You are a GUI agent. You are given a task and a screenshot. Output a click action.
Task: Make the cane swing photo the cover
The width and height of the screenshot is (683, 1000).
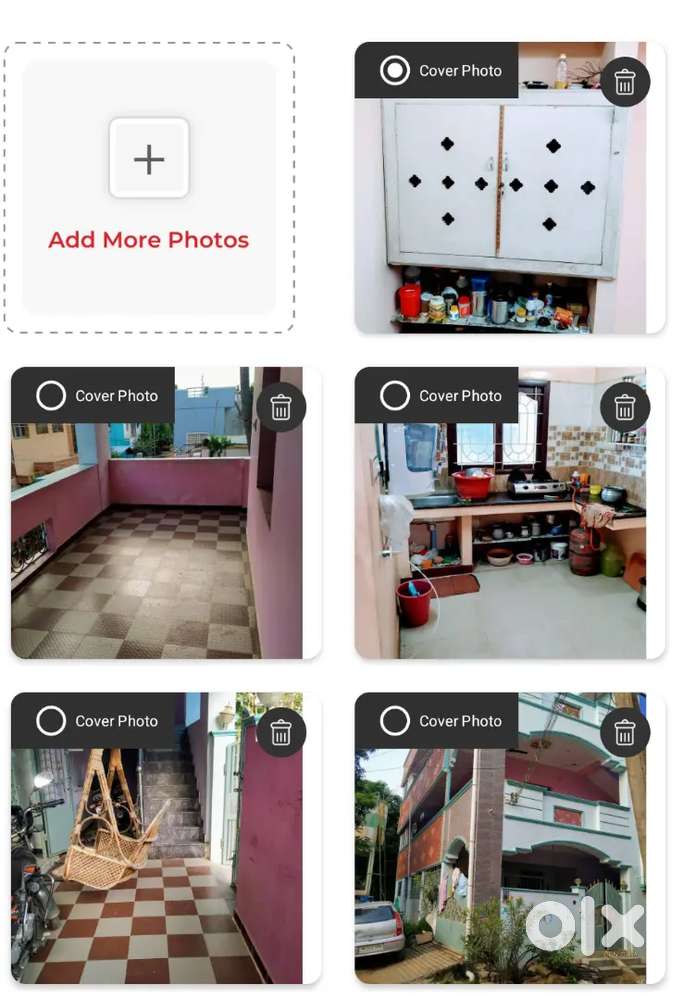click(x=51, y=721)
